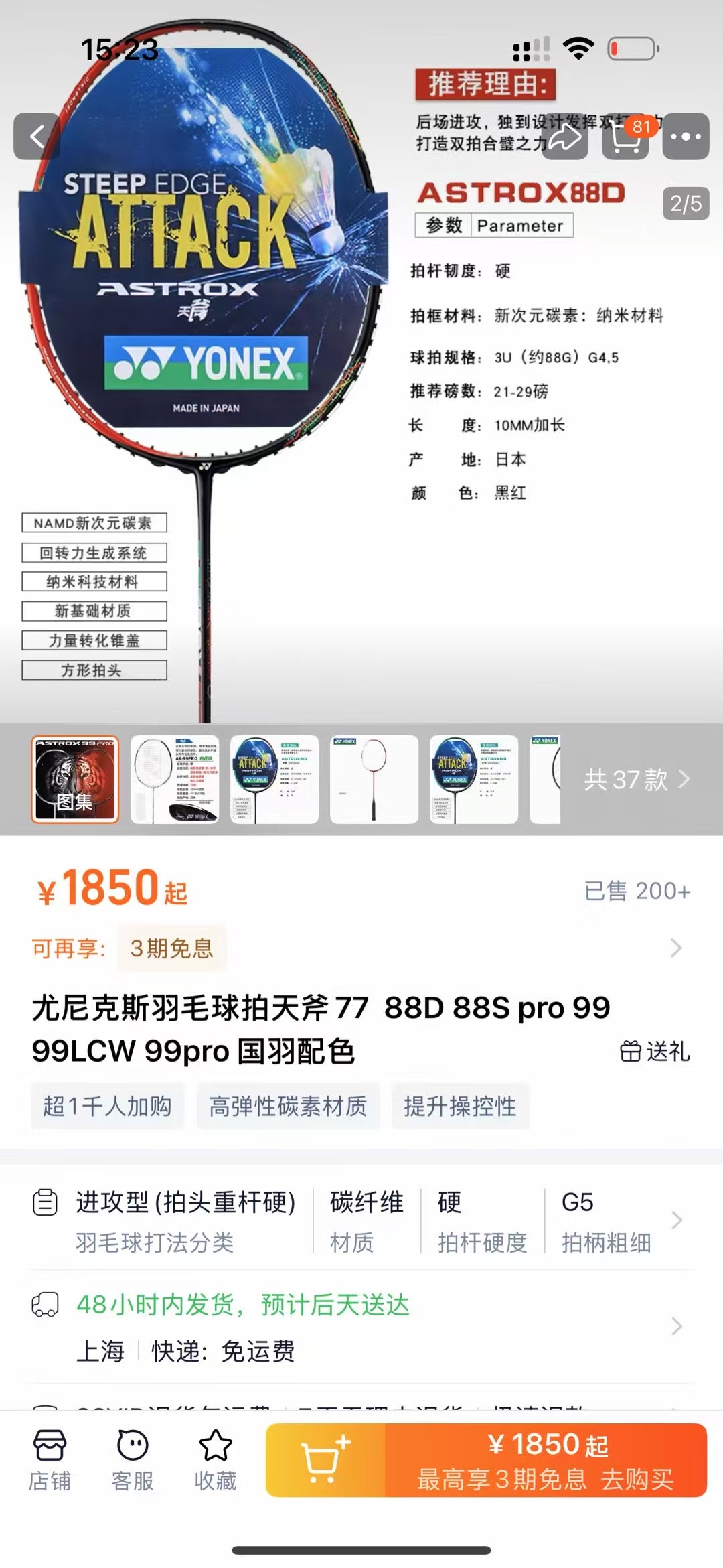Open the 图集 gallery thumbnail
723x1568 pixels.
(75, 779)
